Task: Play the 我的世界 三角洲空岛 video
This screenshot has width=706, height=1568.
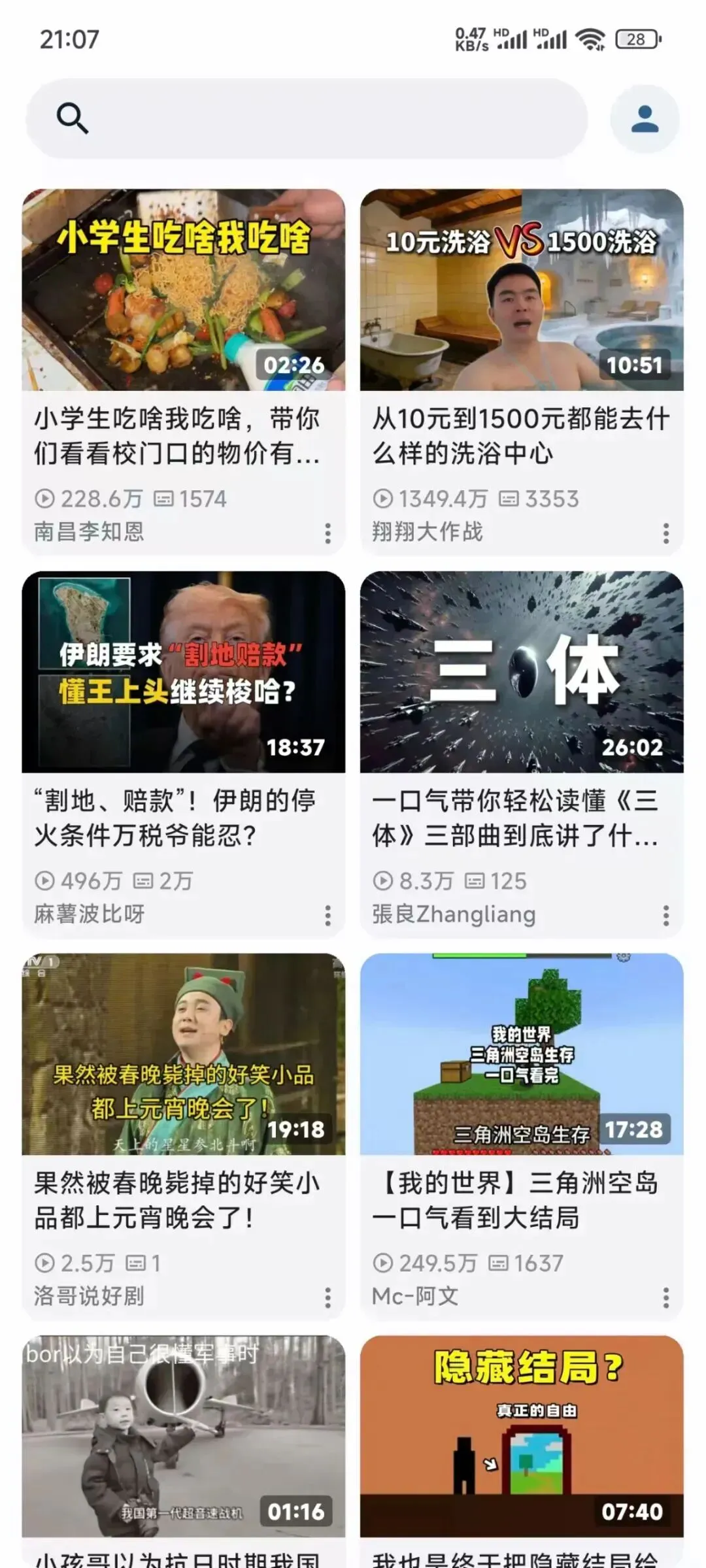Action: pos(522,1054)
